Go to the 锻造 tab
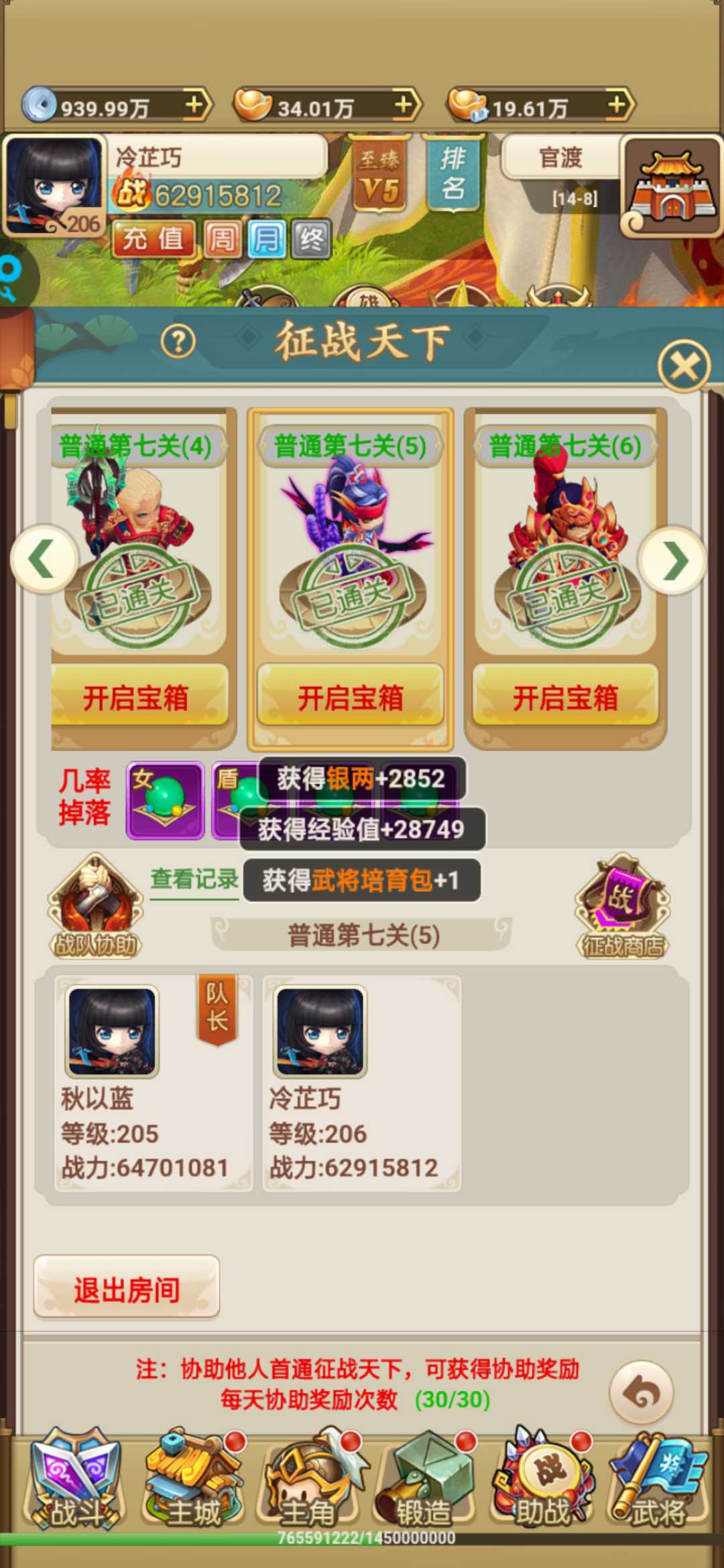The height and width of the screenshot is (1568, 724). pos(425,1482)
